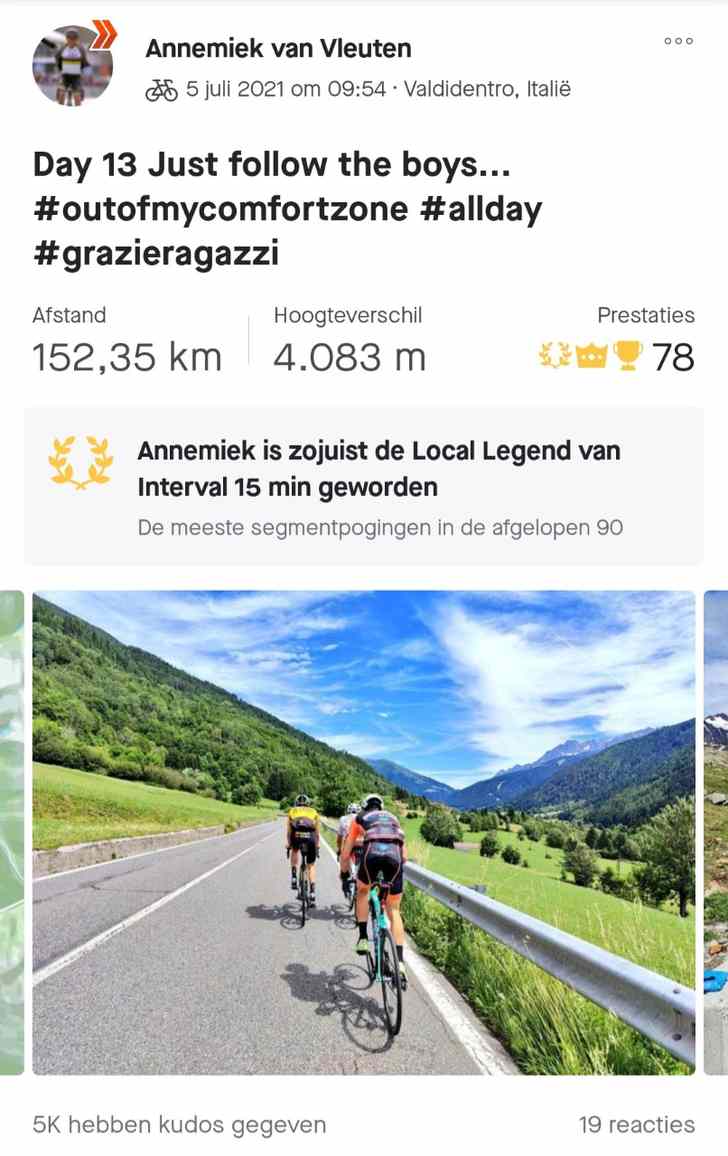Viewport: 728px width, 1156px height.
Task: Open the activity title Day 13
Action: tap(288, 209)
